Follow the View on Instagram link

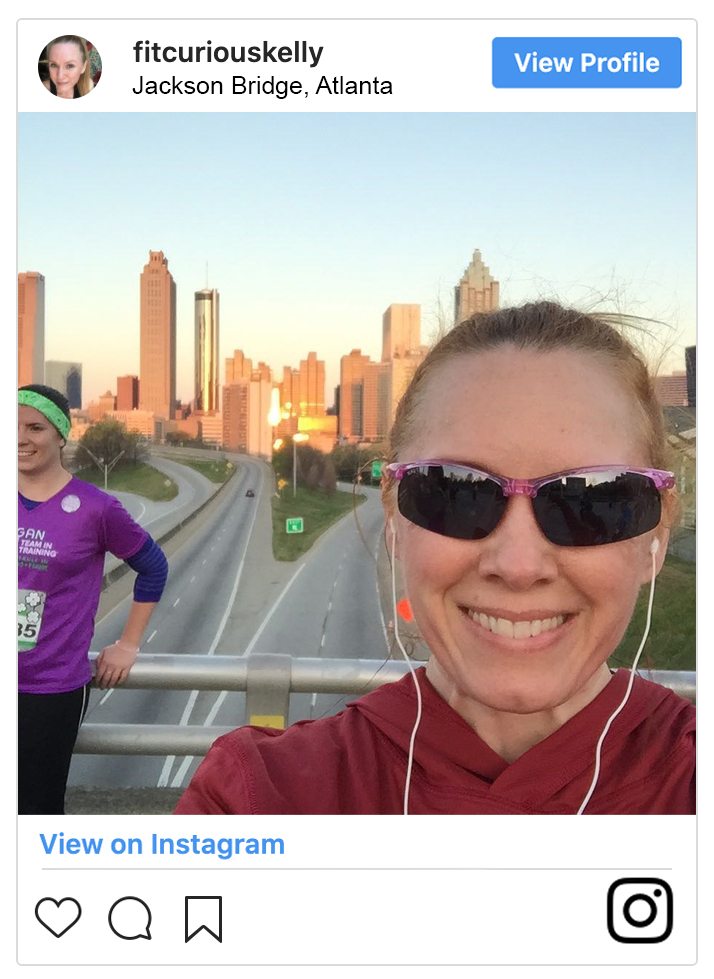[162, 844]
